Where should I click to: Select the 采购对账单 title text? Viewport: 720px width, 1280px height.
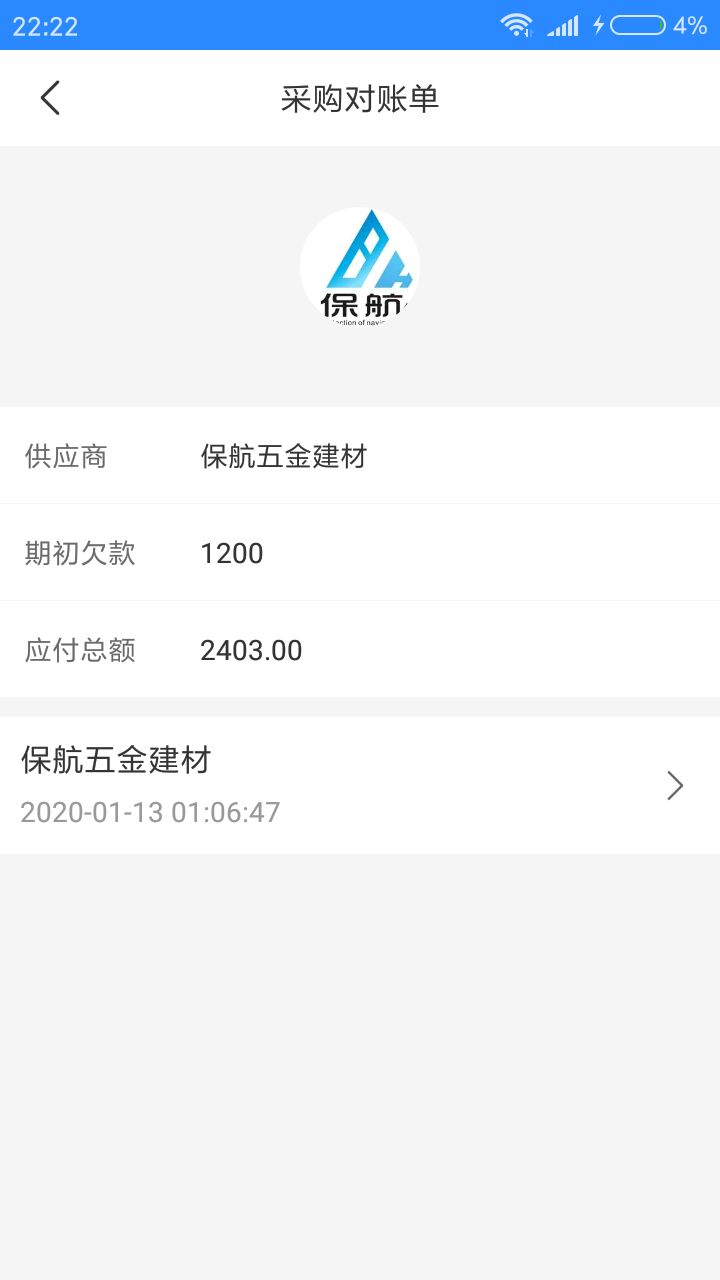pyautogui.click(x=360, y=98)
